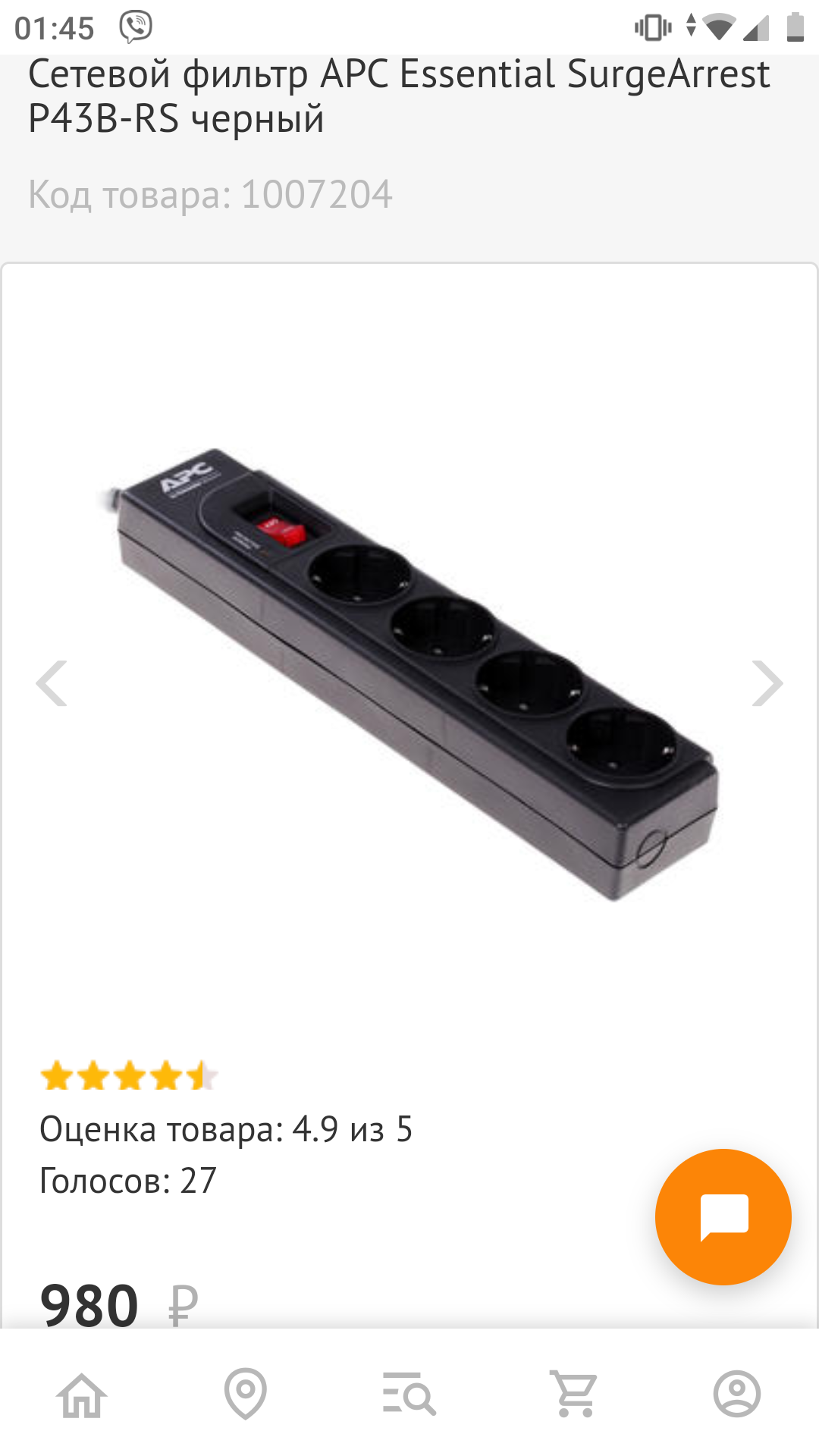This screenshot has height=1456, width=819.
Task: Open the profile account tab
Action: [737, 1394]
